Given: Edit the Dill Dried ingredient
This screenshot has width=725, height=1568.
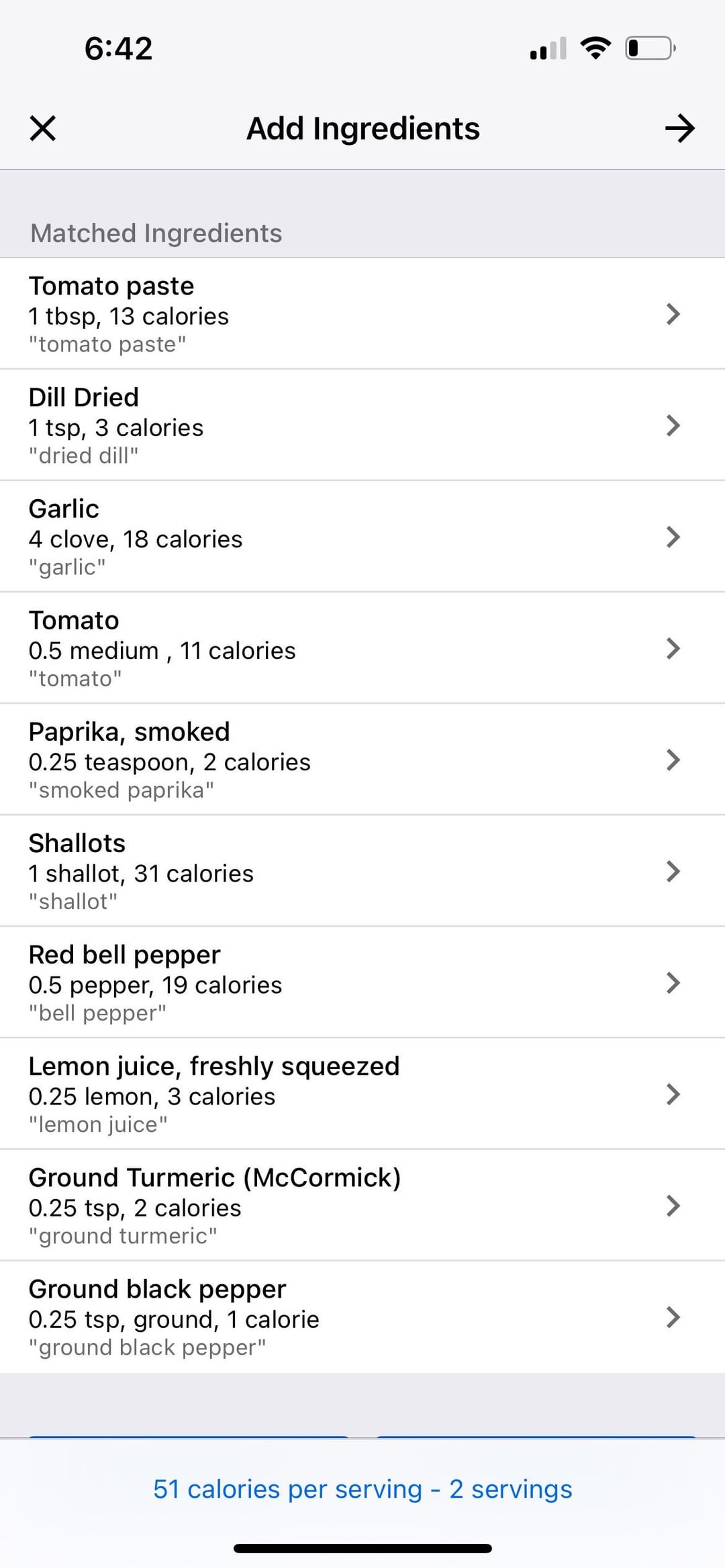Looking at the screenshot, I should (x=362, y=425).
